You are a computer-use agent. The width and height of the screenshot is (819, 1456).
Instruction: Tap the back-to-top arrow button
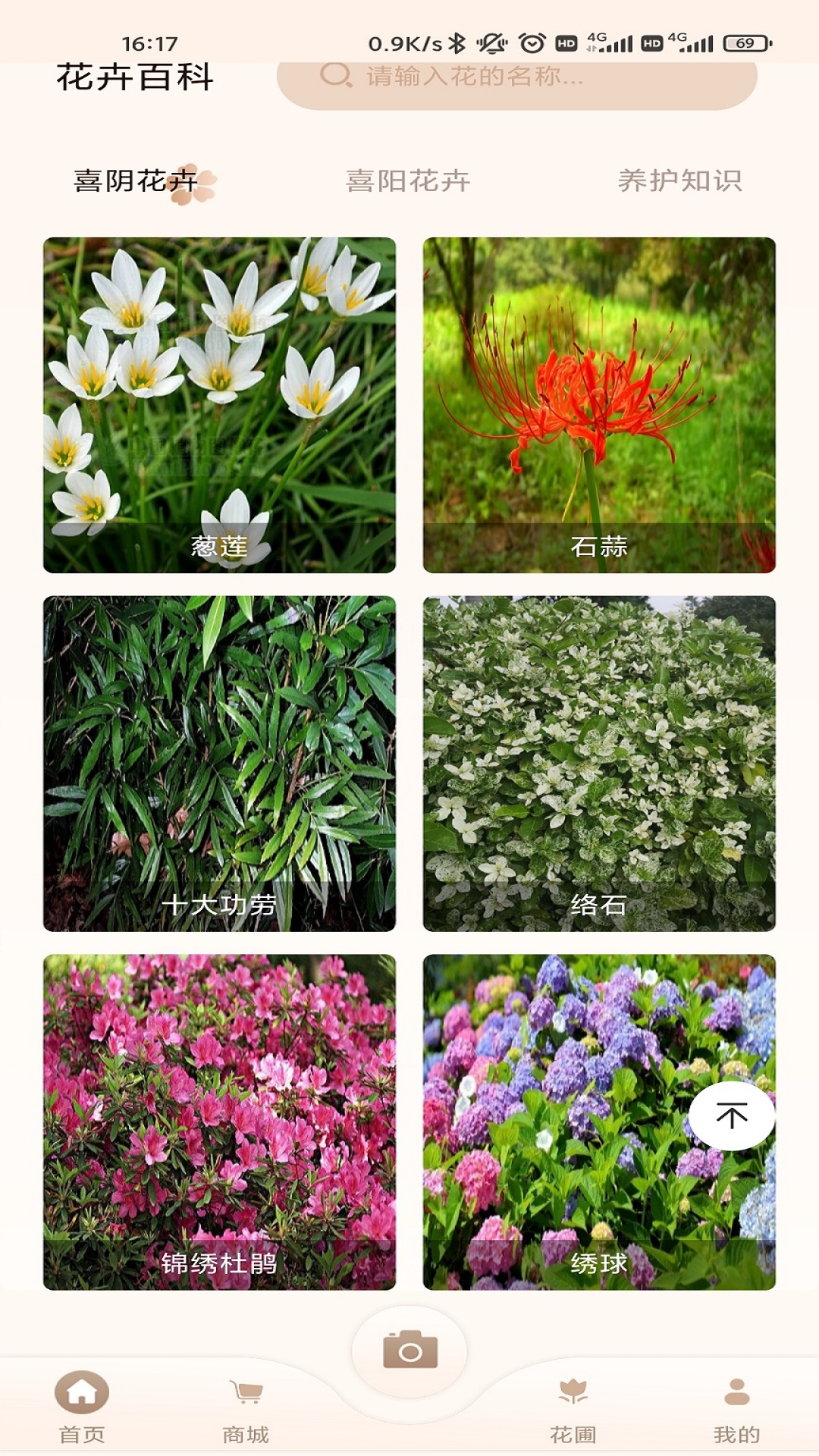tap(732, 1116)
